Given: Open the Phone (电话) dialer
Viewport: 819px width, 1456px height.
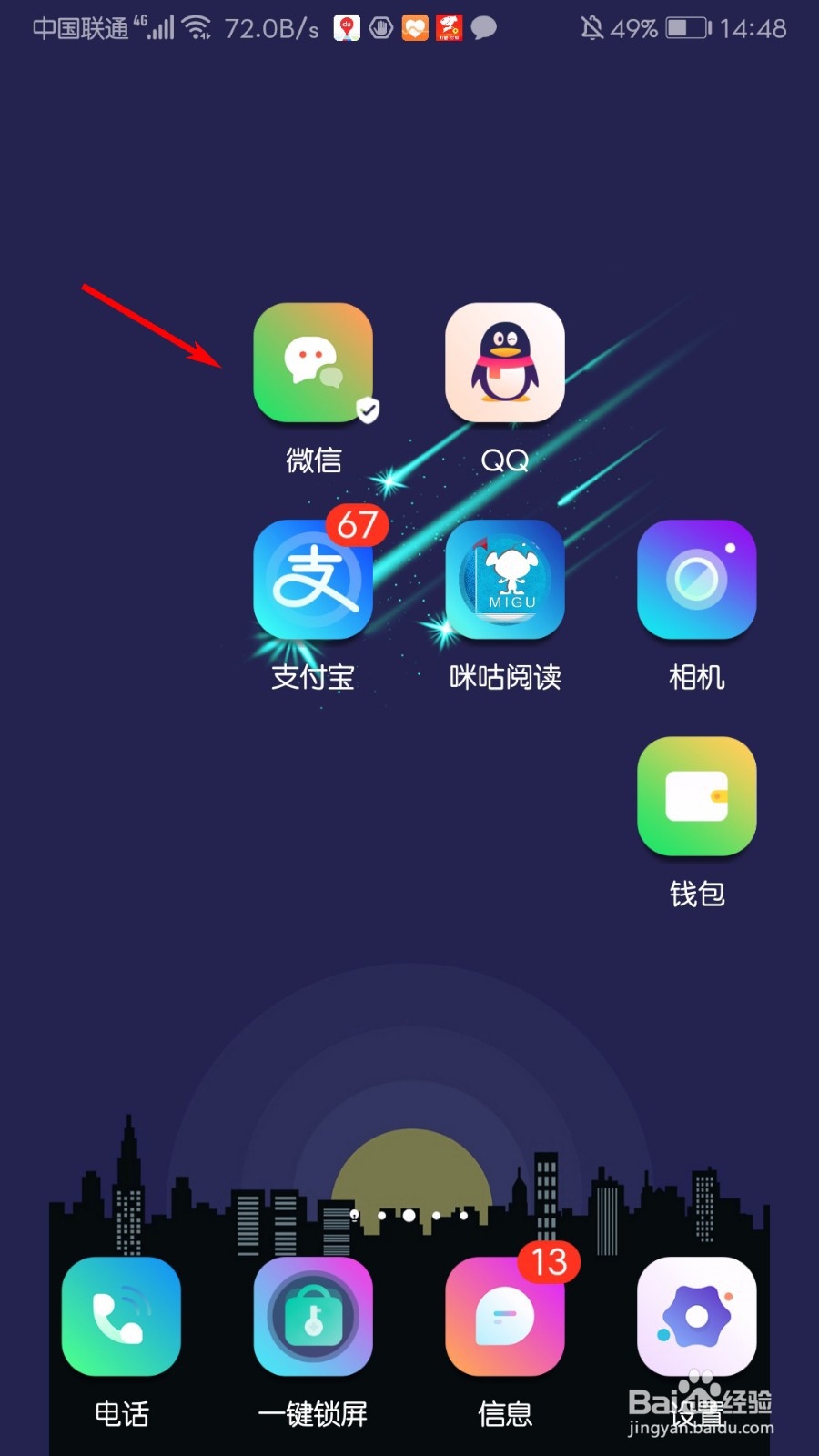Looking at the screenshot, I should pyautogui.click(x=121, y=1315).
